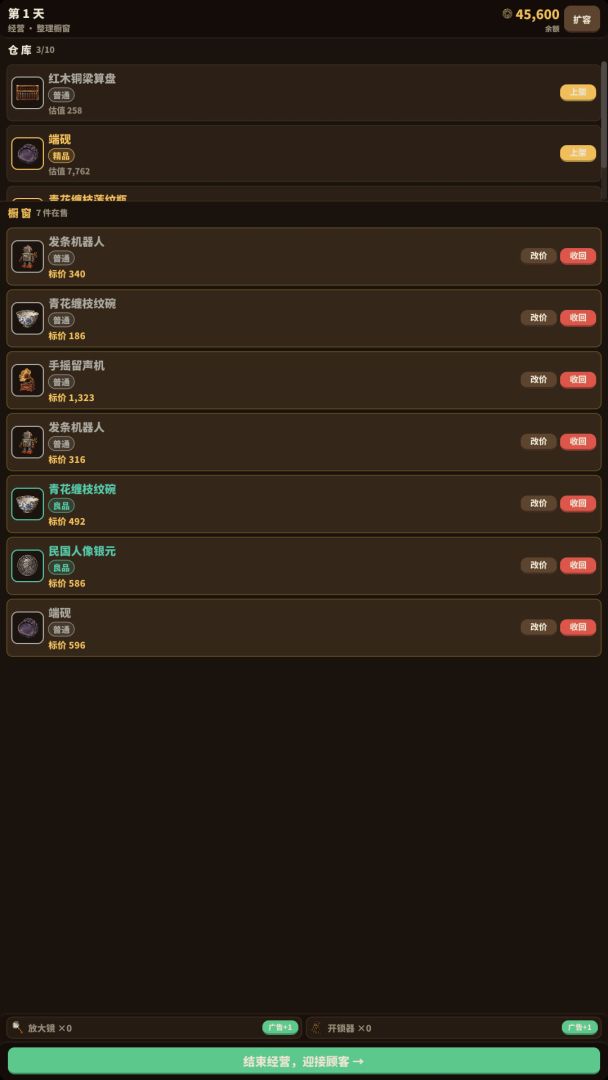Take back the 端砚 priced 596
Image resolution: width=608 pixels, height=1080 pixels.
[578, 627]
